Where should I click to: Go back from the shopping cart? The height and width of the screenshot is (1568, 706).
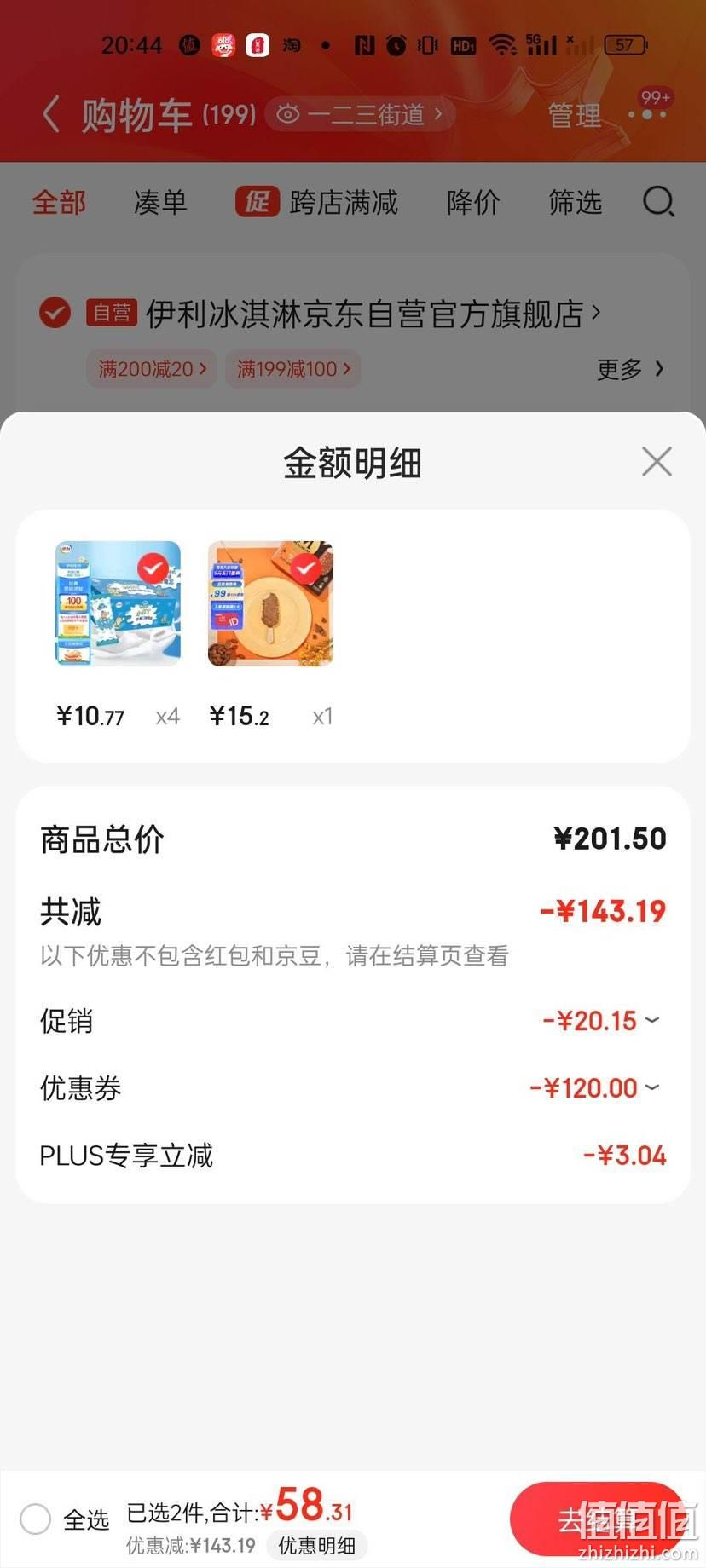point(51,114)
